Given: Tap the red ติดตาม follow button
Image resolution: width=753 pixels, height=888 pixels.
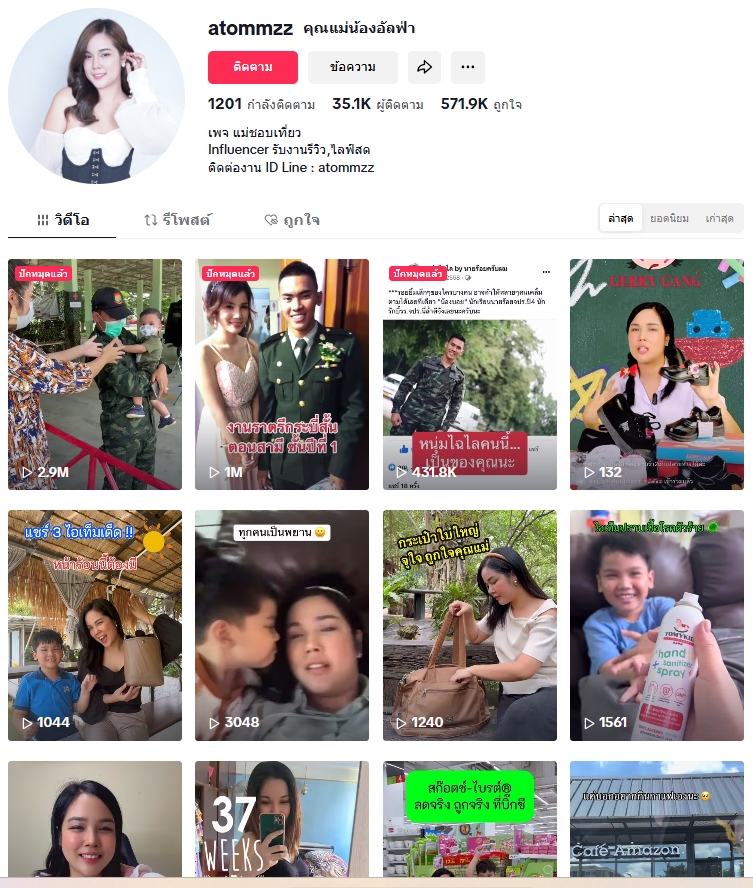Looking at the screenshot, I should [x=253, y=67].
